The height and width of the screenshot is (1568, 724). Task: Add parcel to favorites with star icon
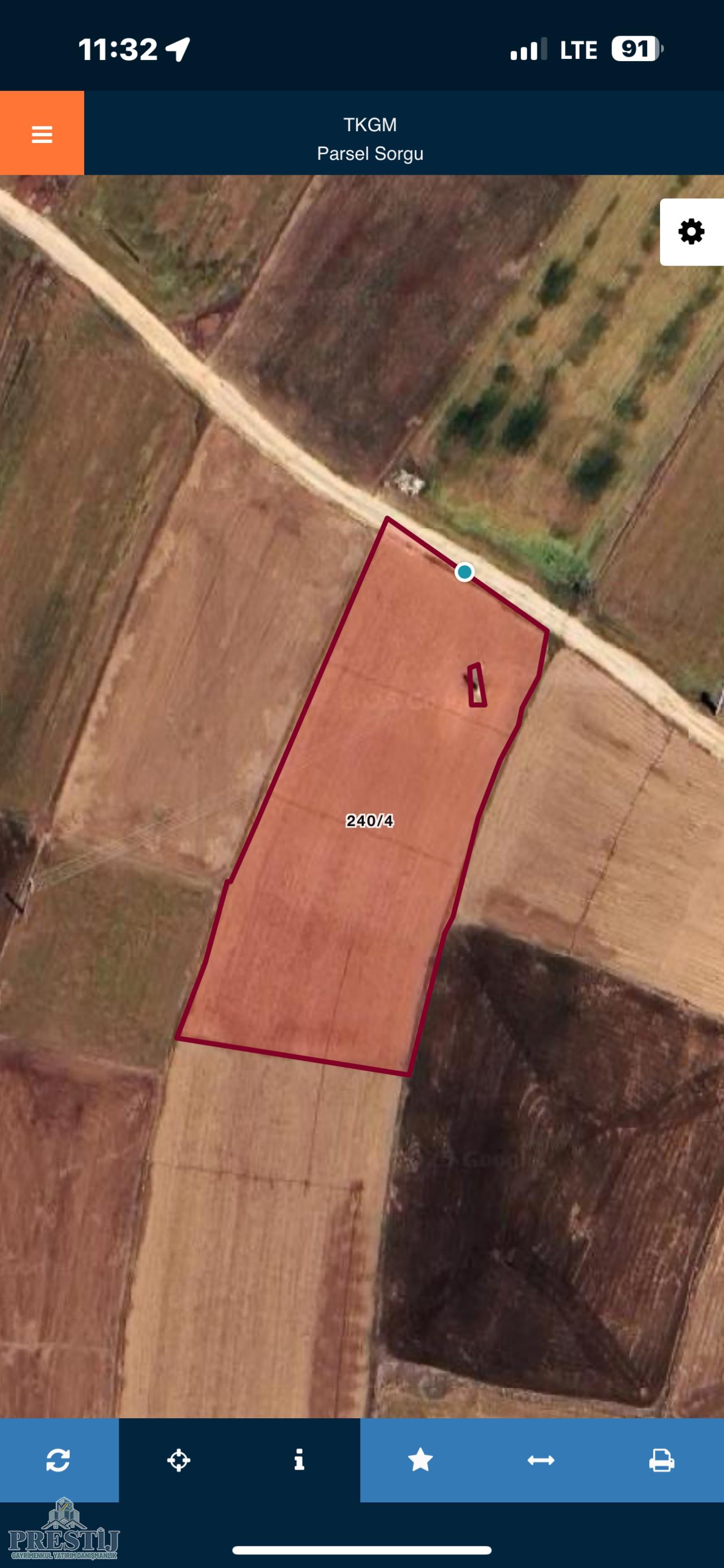pyautogui.click(x=420, y=1460)
